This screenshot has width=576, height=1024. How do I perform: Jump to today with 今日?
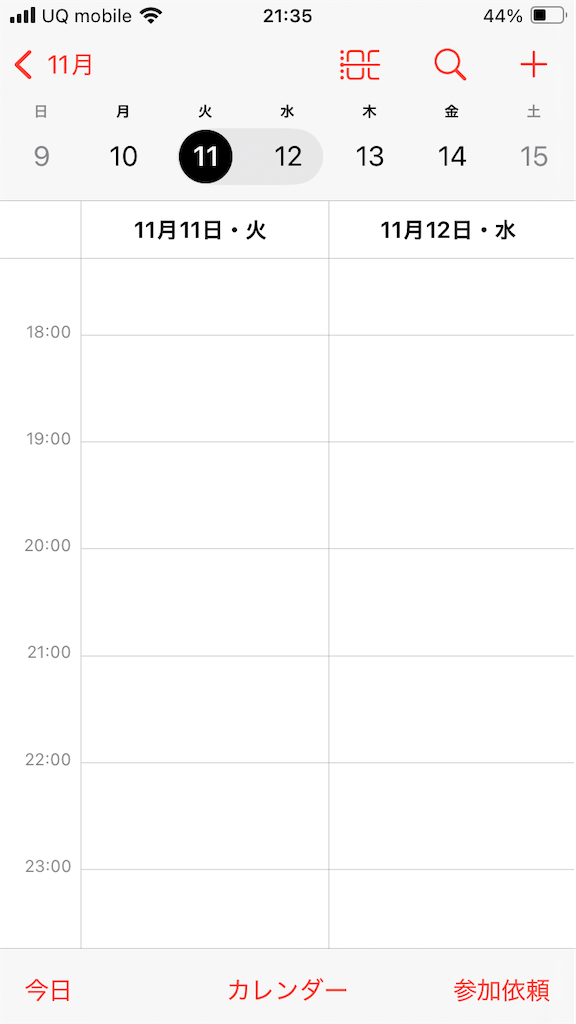pos(48,990)
